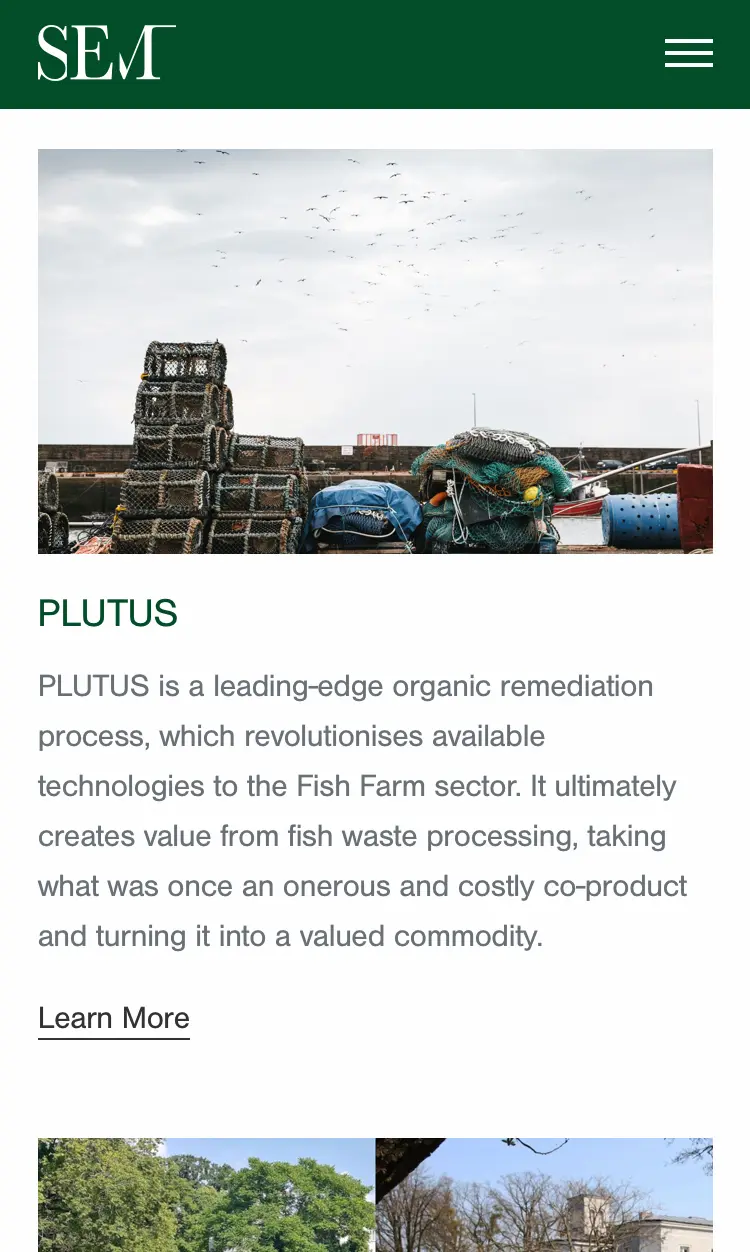Open the PLUTUS fishing harbour image
The height and width of the screenshot is (1252, 750).
pos(375,351)
